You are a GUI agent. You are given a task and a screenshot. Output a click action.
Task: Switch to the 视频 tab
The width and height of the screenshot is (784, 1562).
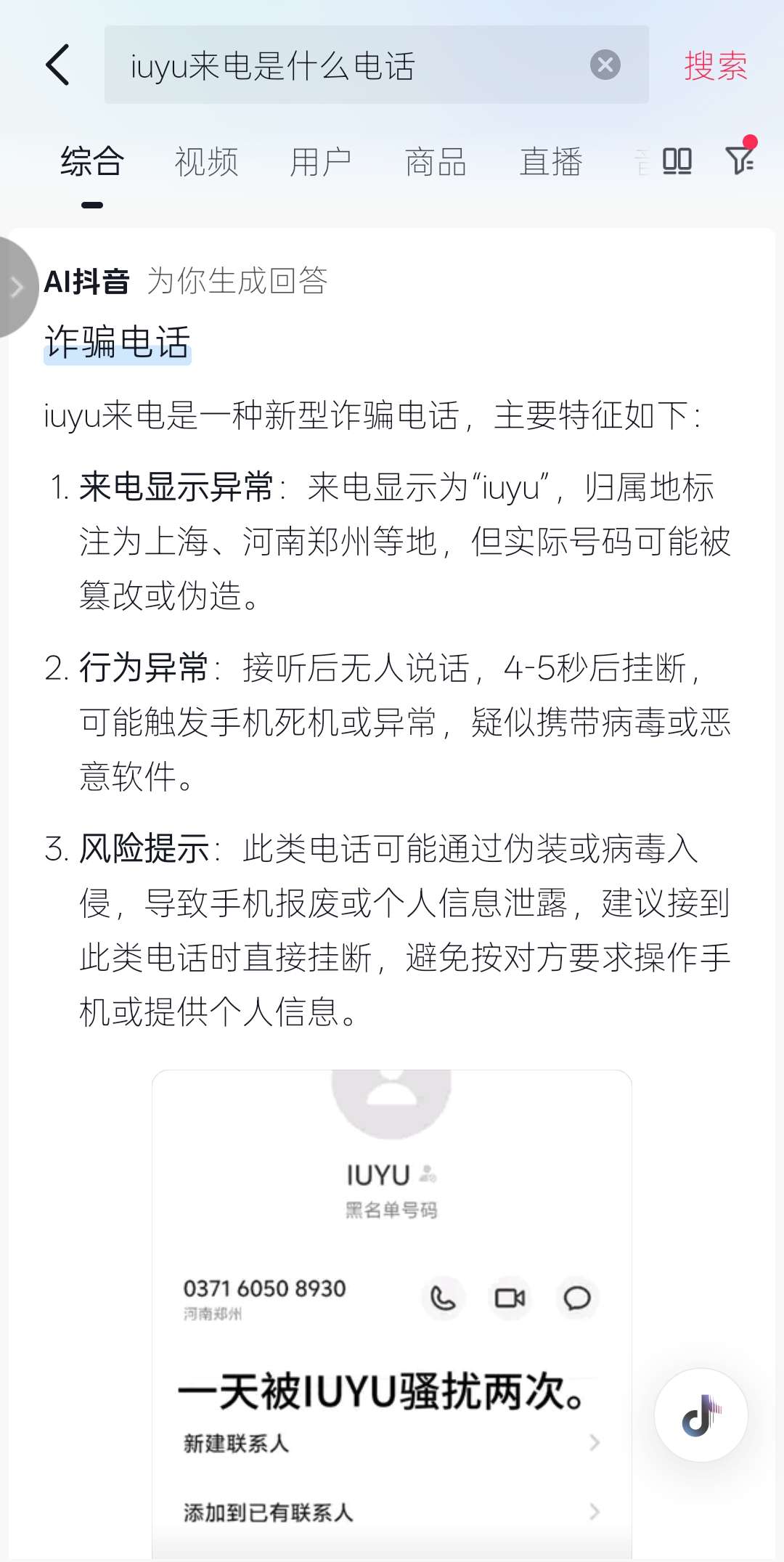click(206, 162)
